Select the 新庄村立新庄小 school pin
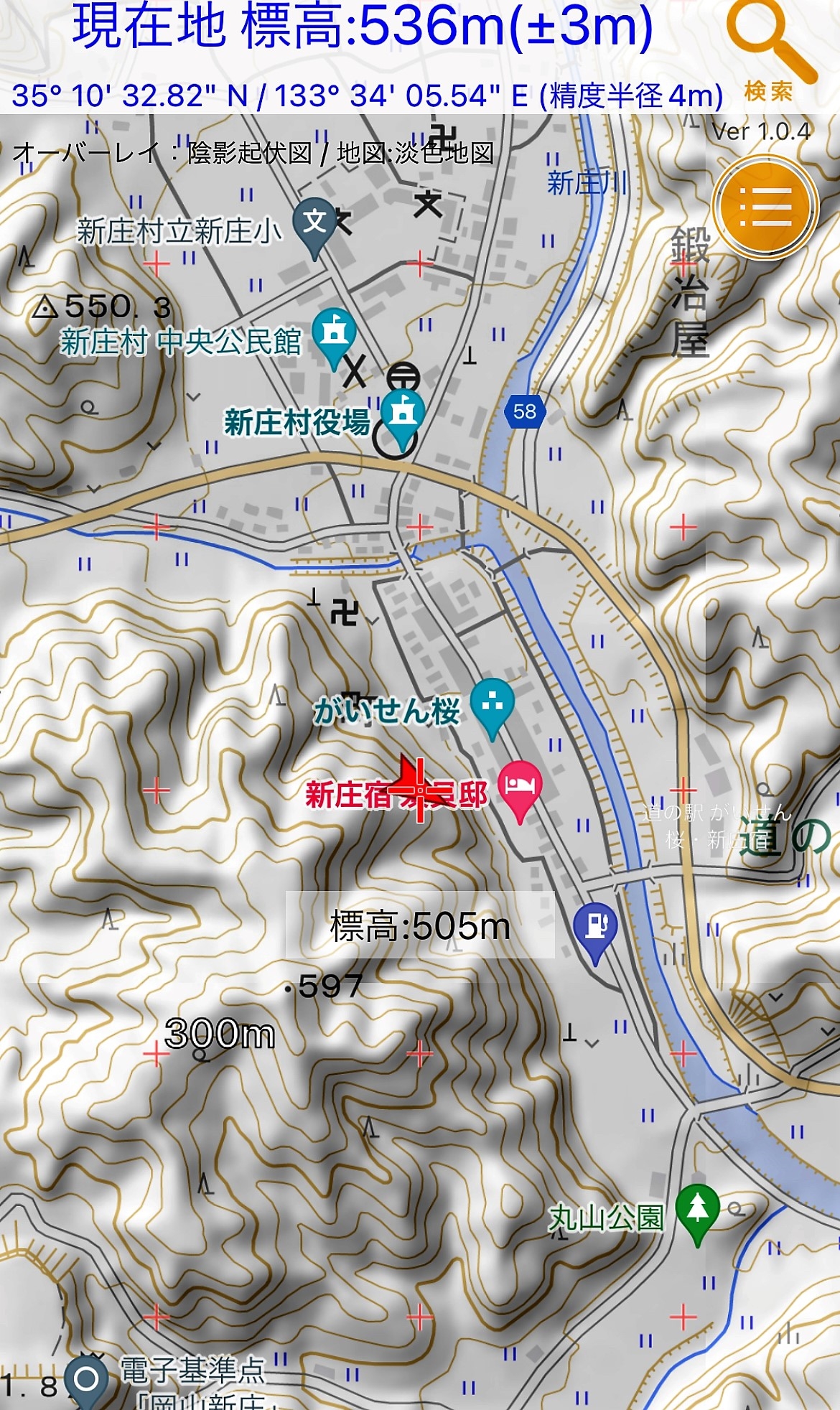 point(315,223)
